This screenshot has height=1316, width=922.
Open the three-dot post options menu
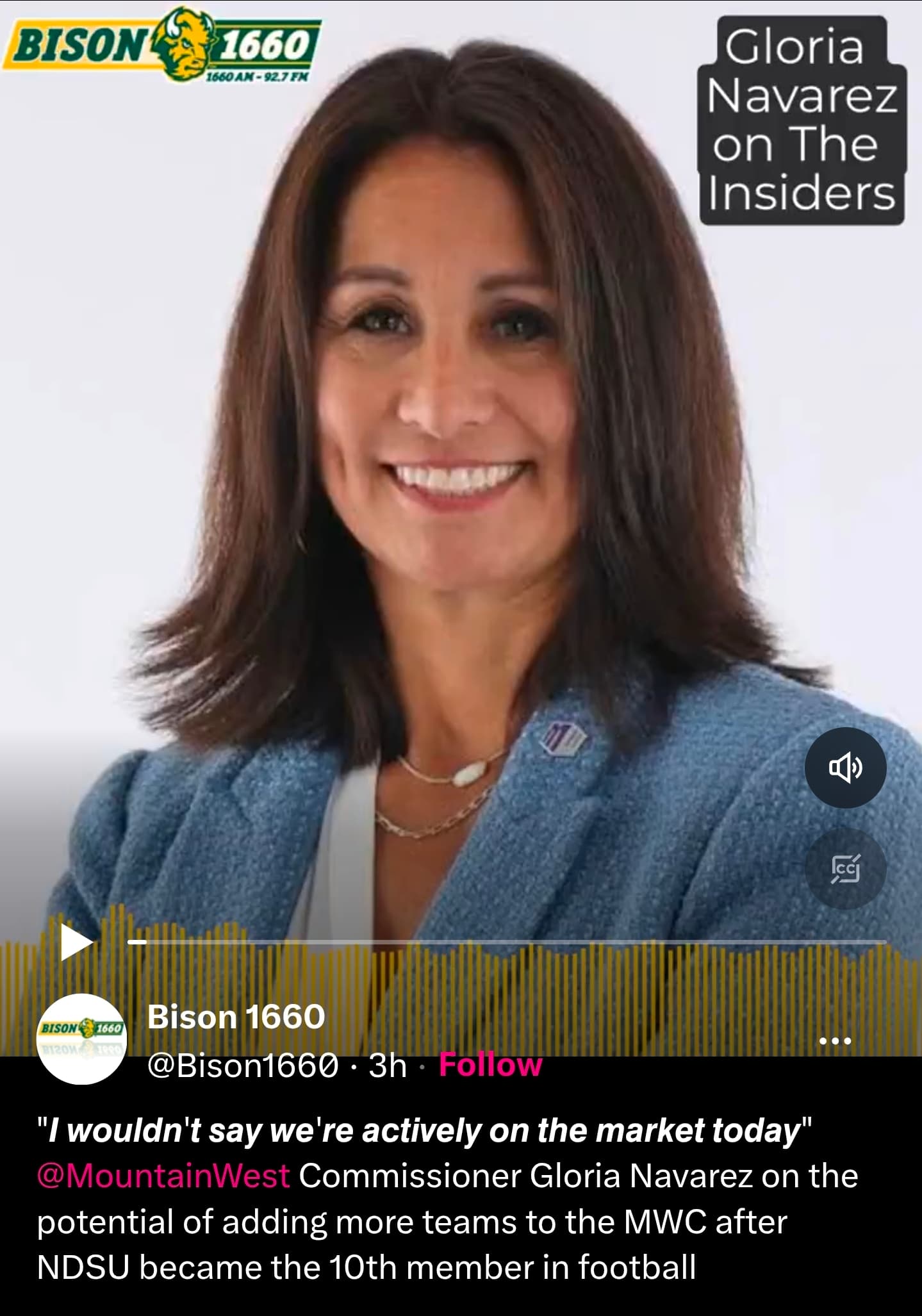(836, 1041)
